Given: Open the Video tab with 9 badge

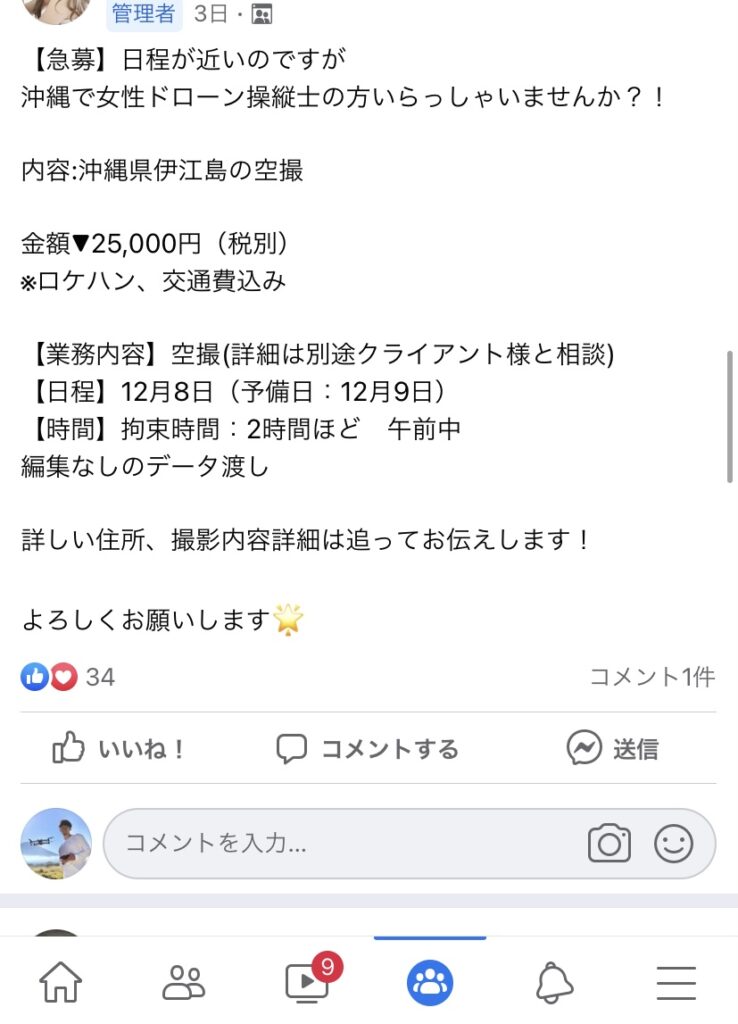Looking at the screenshot, I should (307, 980).
